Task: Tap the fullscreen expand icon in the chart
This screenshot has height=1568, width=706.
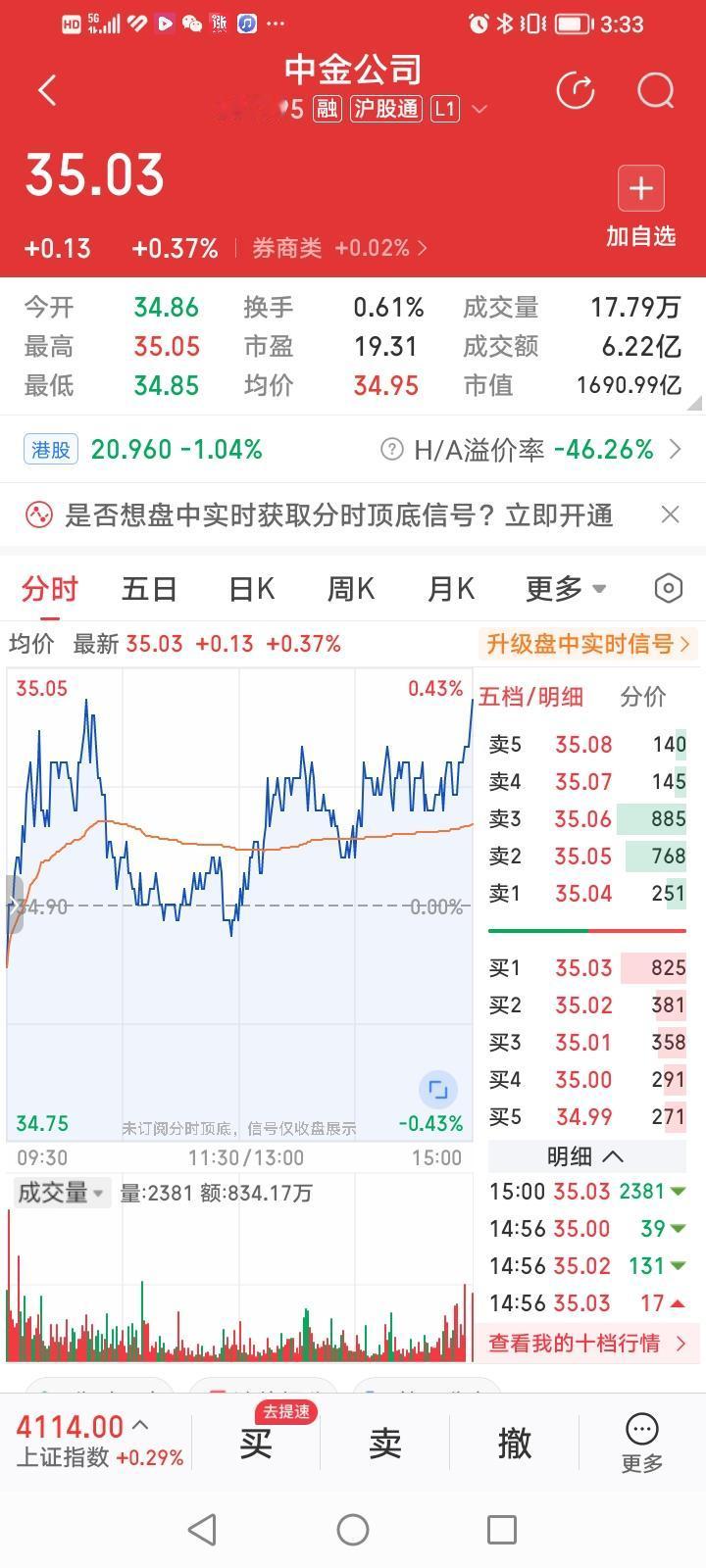Action: click(437, 1089)
